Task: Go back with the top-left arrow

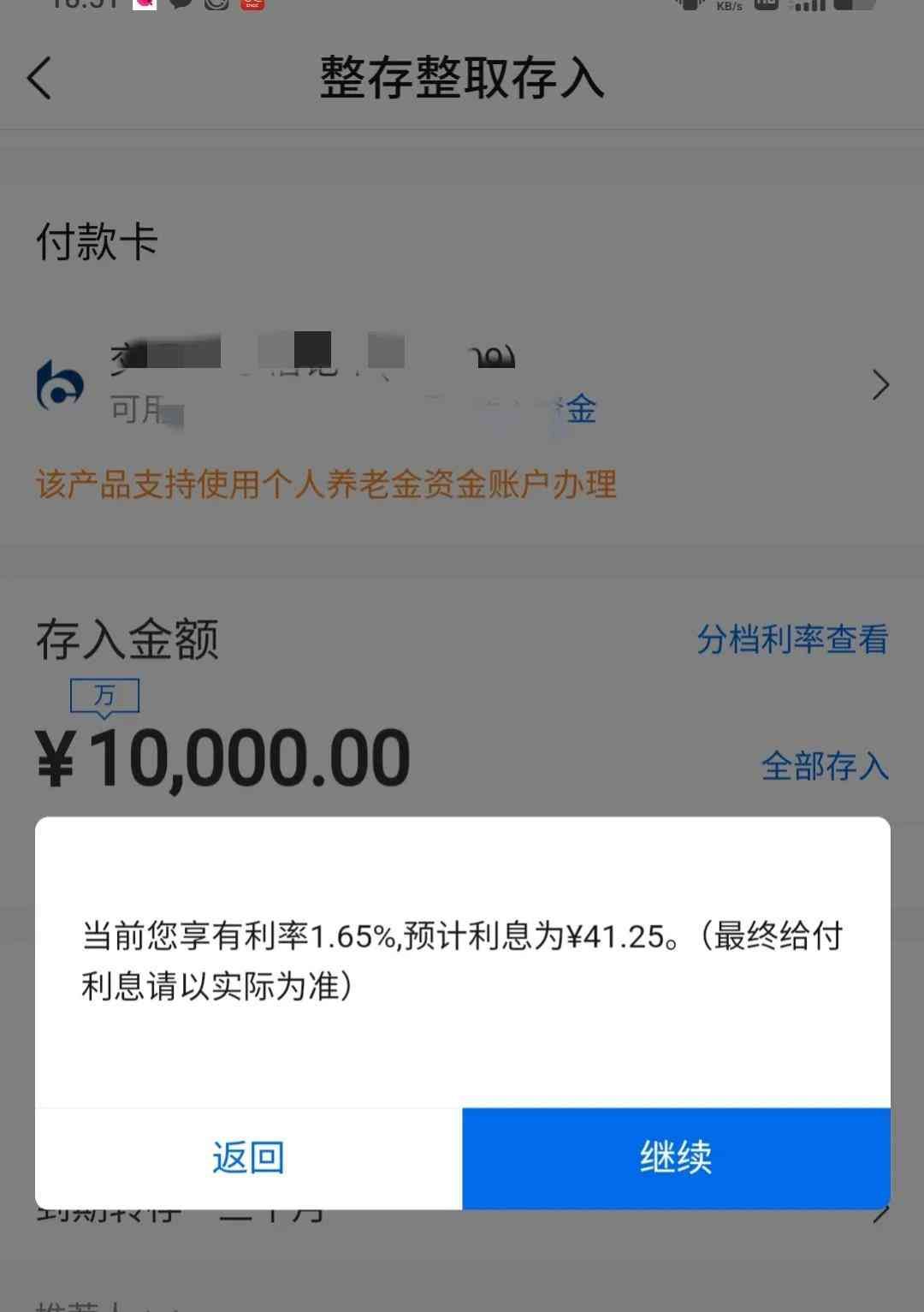Action: tap(39, 79)
